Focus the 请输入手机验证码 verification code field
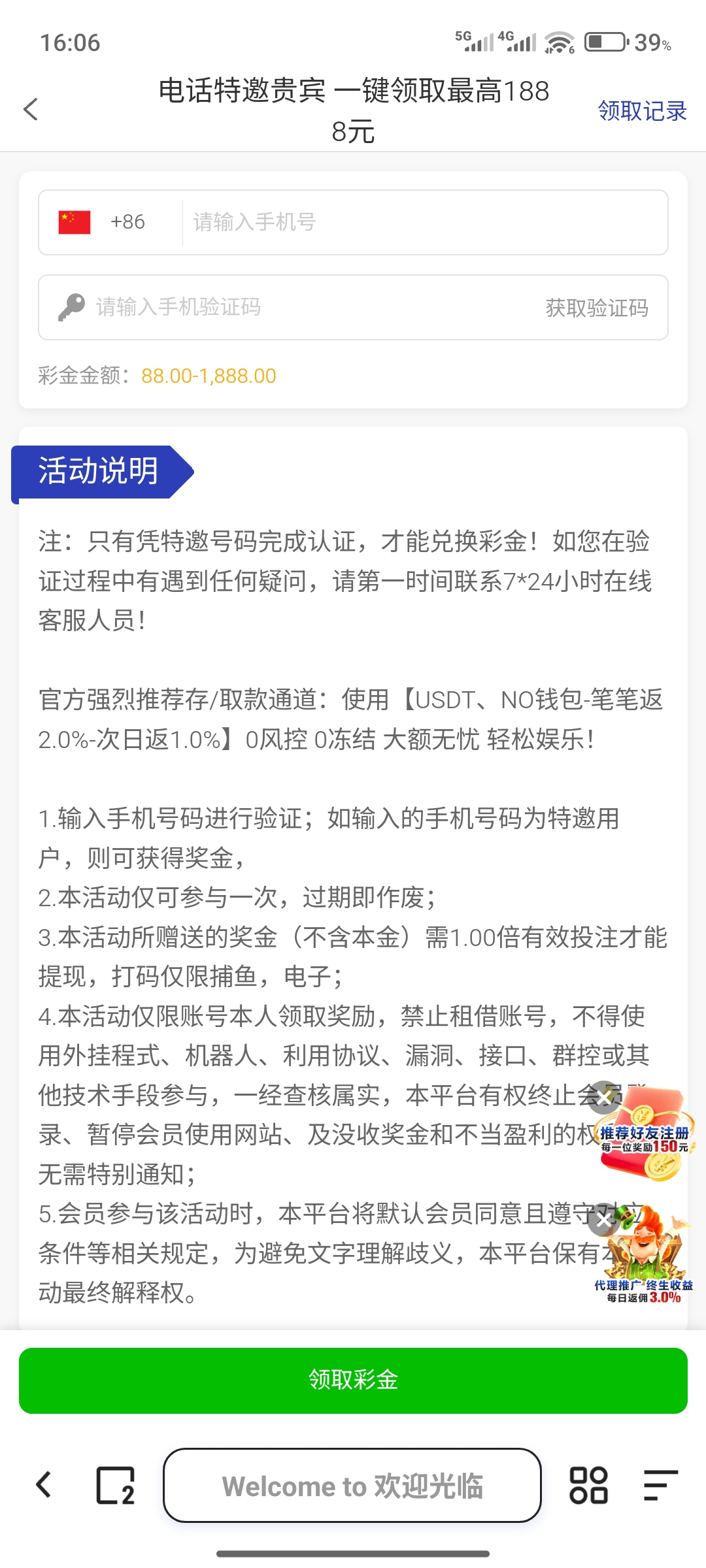 point(294,307)
